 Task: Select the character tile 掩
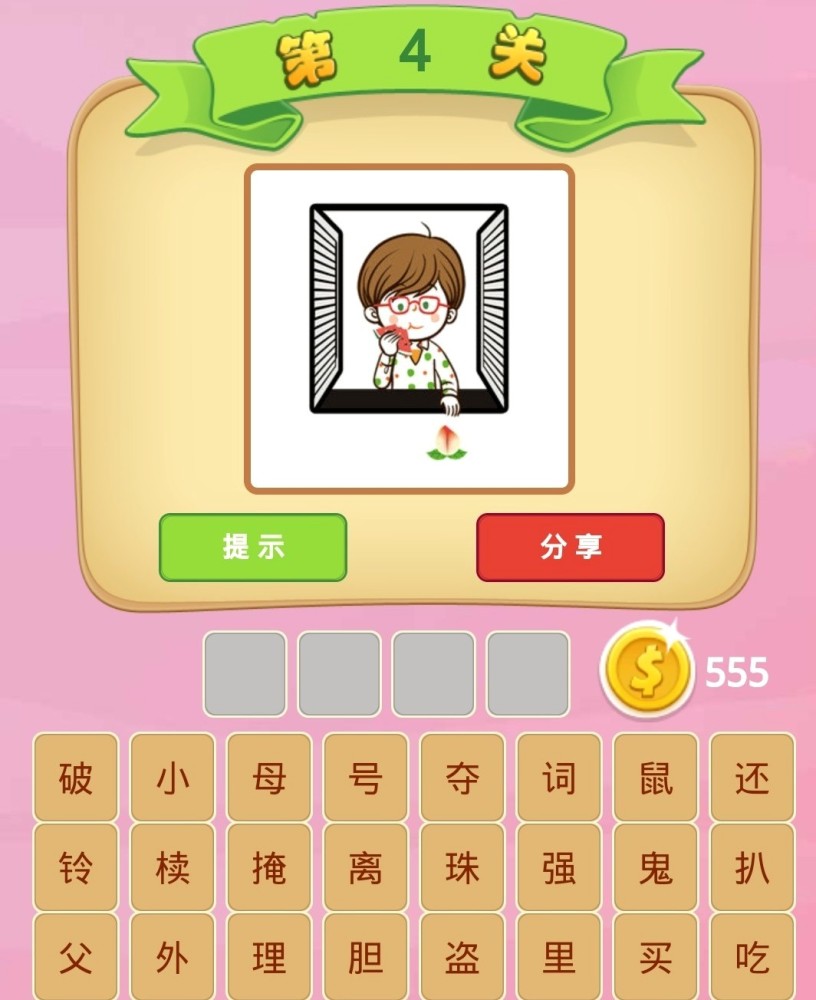[269, 868]
